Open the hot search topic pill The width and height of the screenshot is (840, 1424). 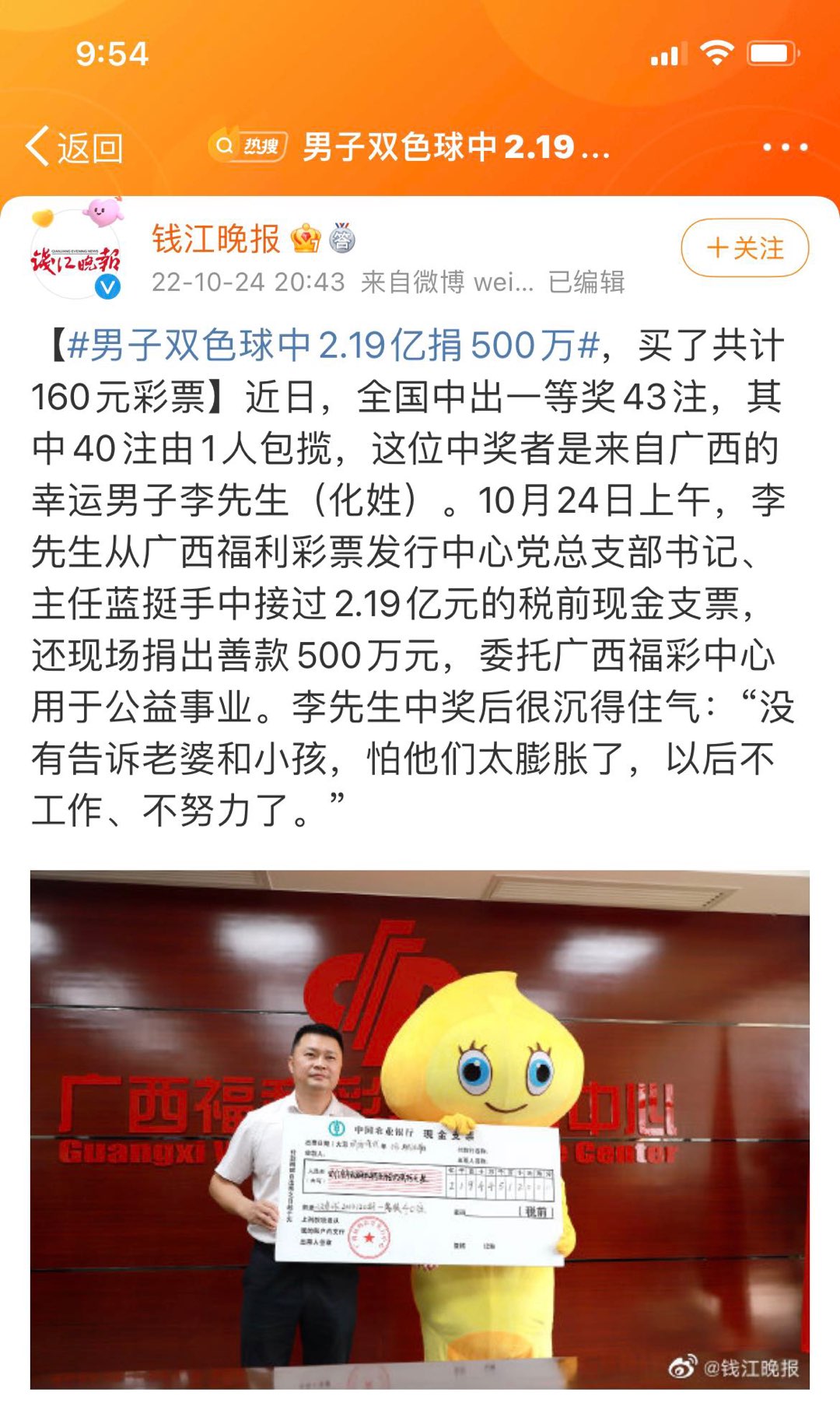point(408,146)
